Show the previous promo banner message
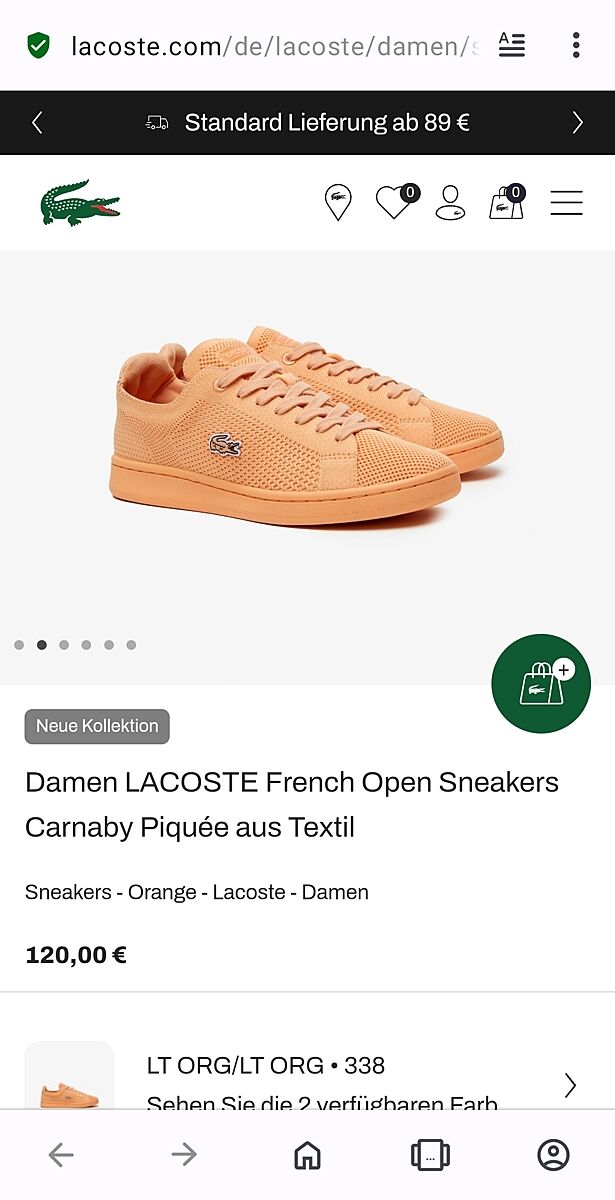The width and height of the screenshot is (615, 1200). point(37,123)
